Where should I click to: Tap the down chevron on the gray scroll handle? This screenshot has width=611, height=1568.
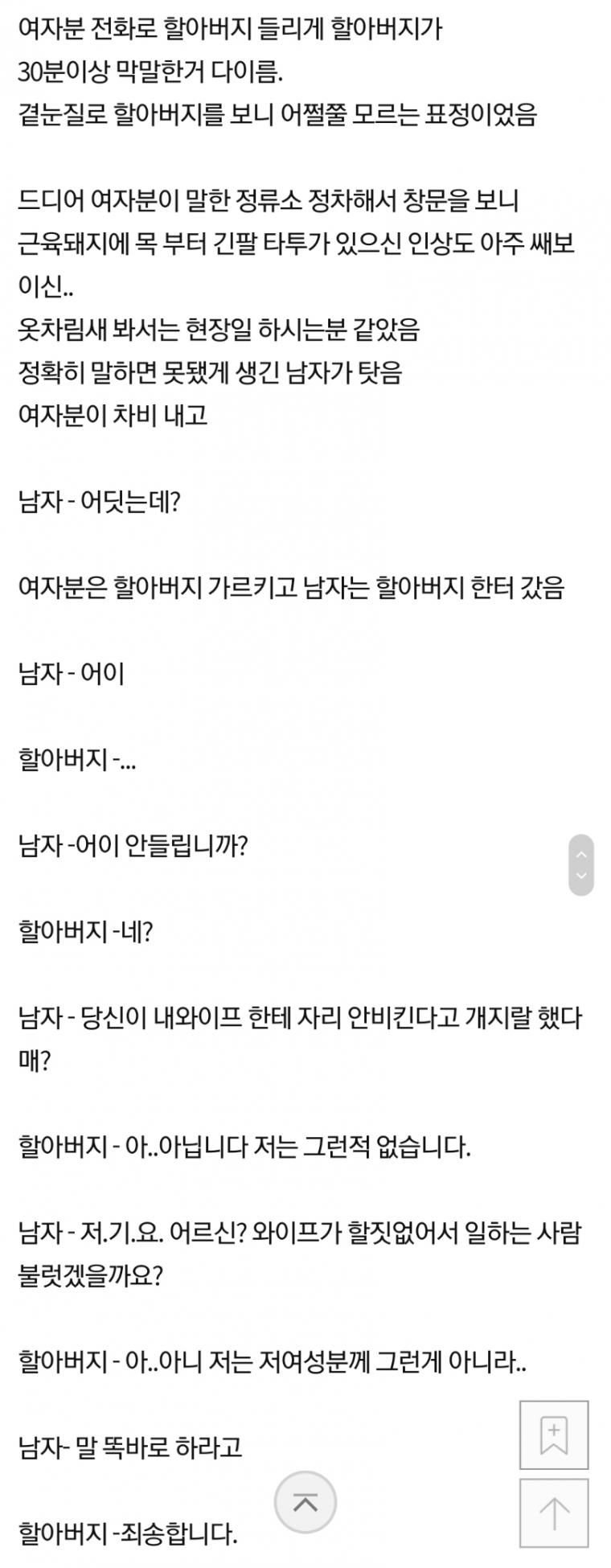click(x=581, y=876)
